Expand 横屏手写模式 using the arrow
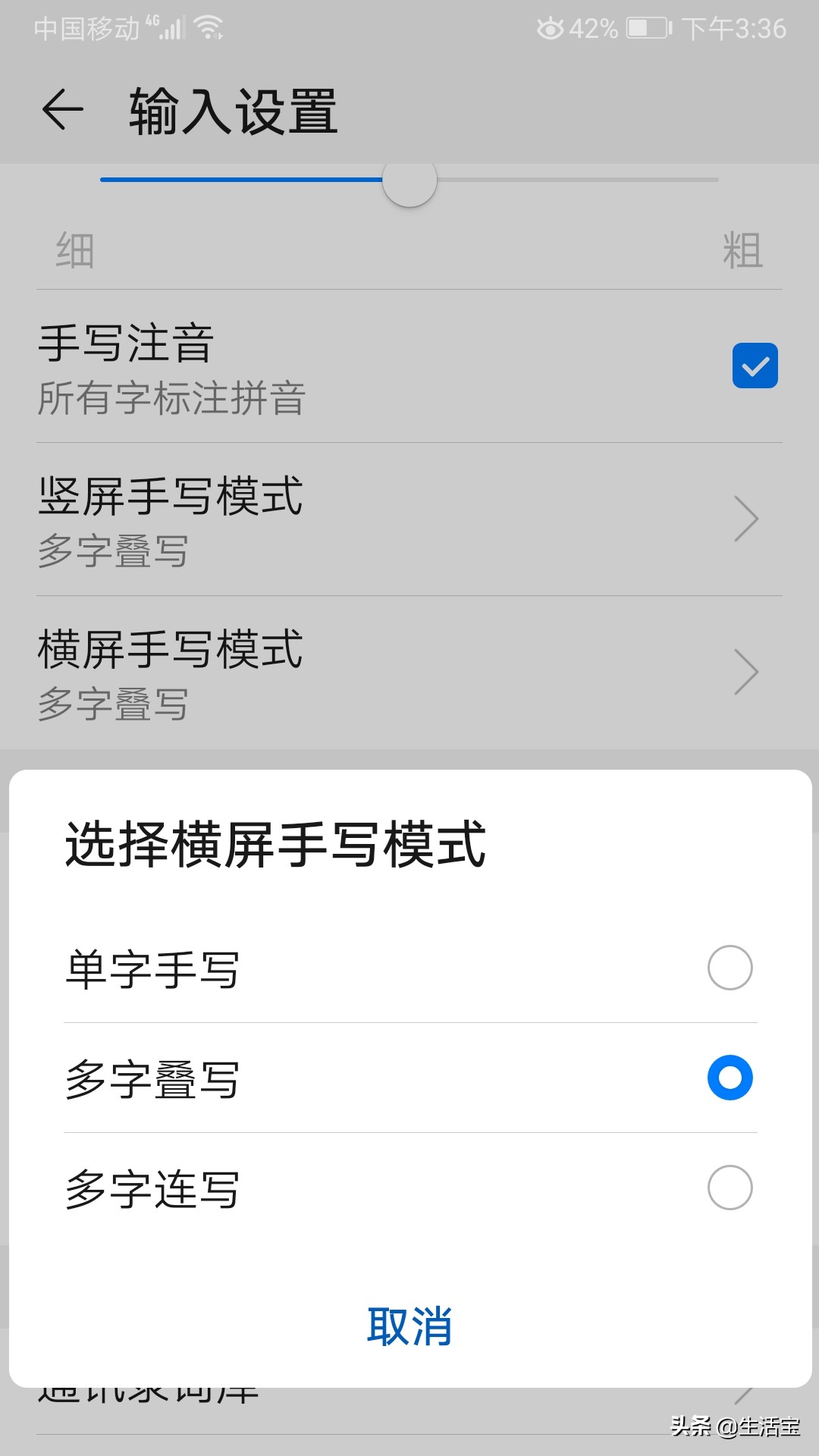This screenshot has width=819, height=1456. click(745, 671)
